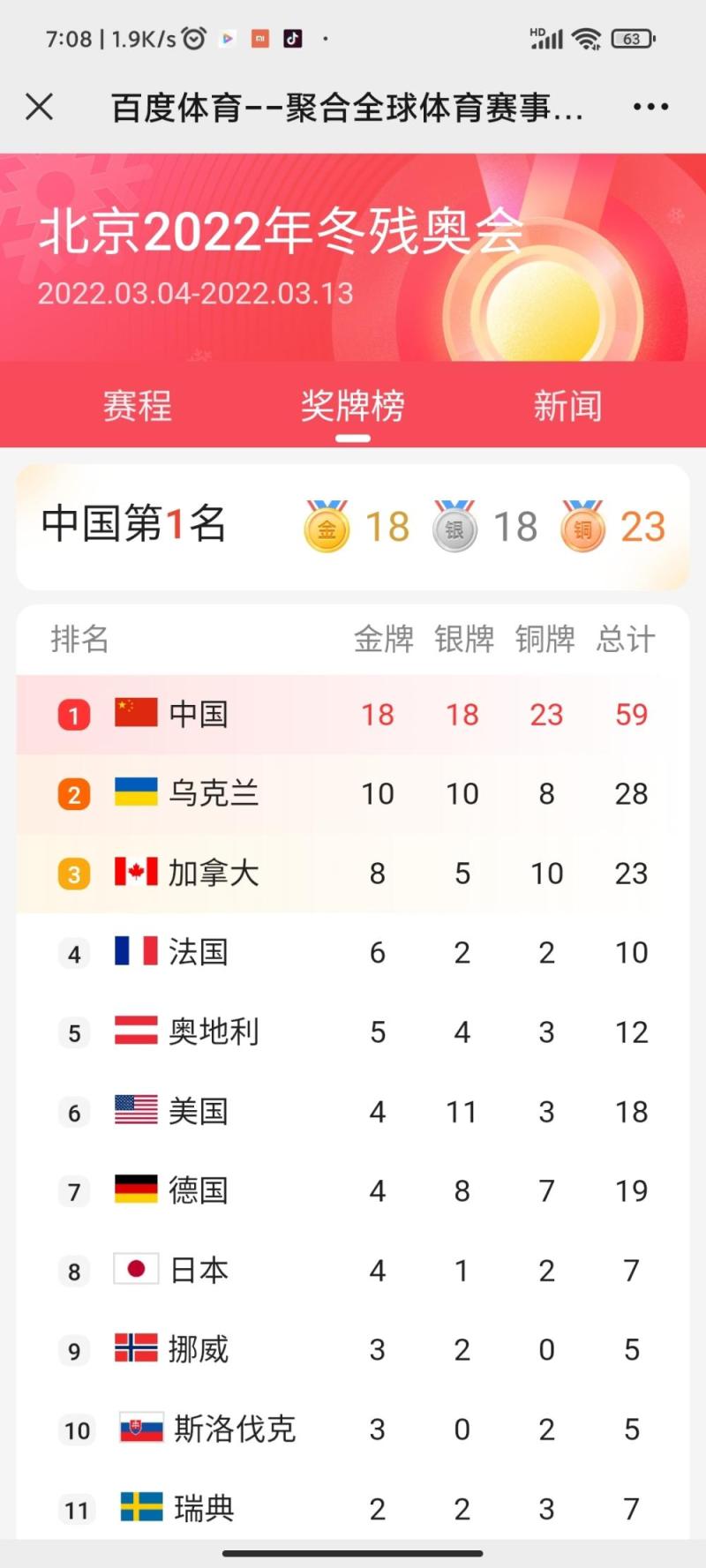Image resolution: width=706 pixels, height=1568 pixels.
Task: Open the 中国第1名 medal summary card
Action: pyautogui.click(x=352, y=526)
